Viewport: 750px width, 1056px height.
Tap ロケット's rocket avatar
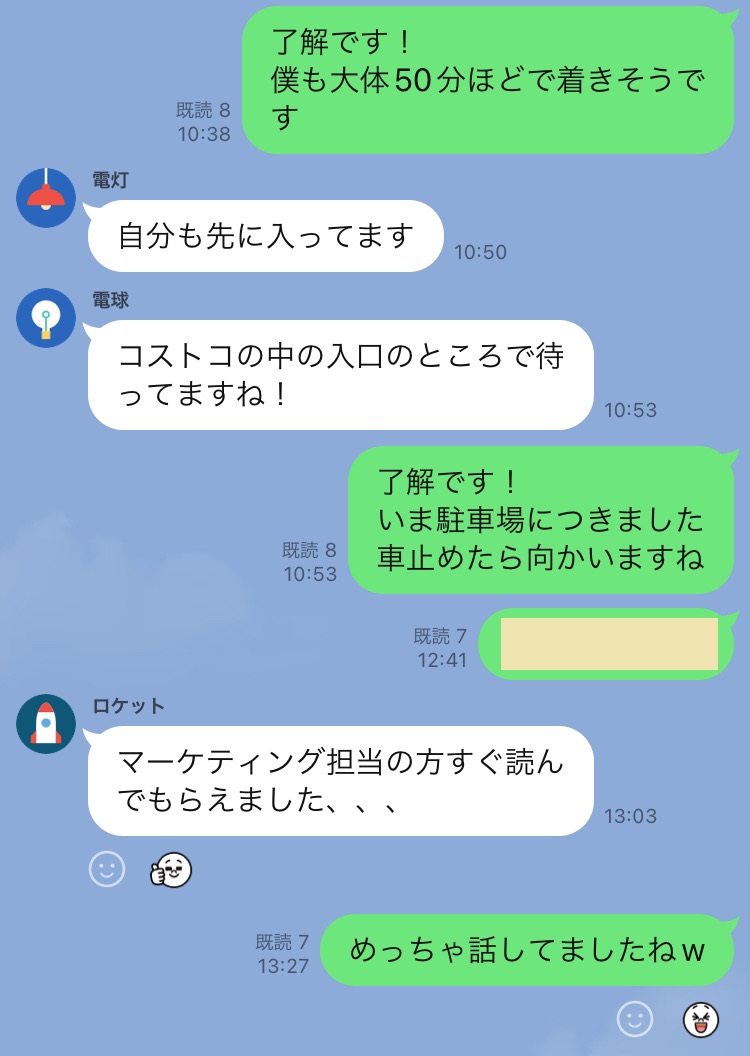pos(46,724)
